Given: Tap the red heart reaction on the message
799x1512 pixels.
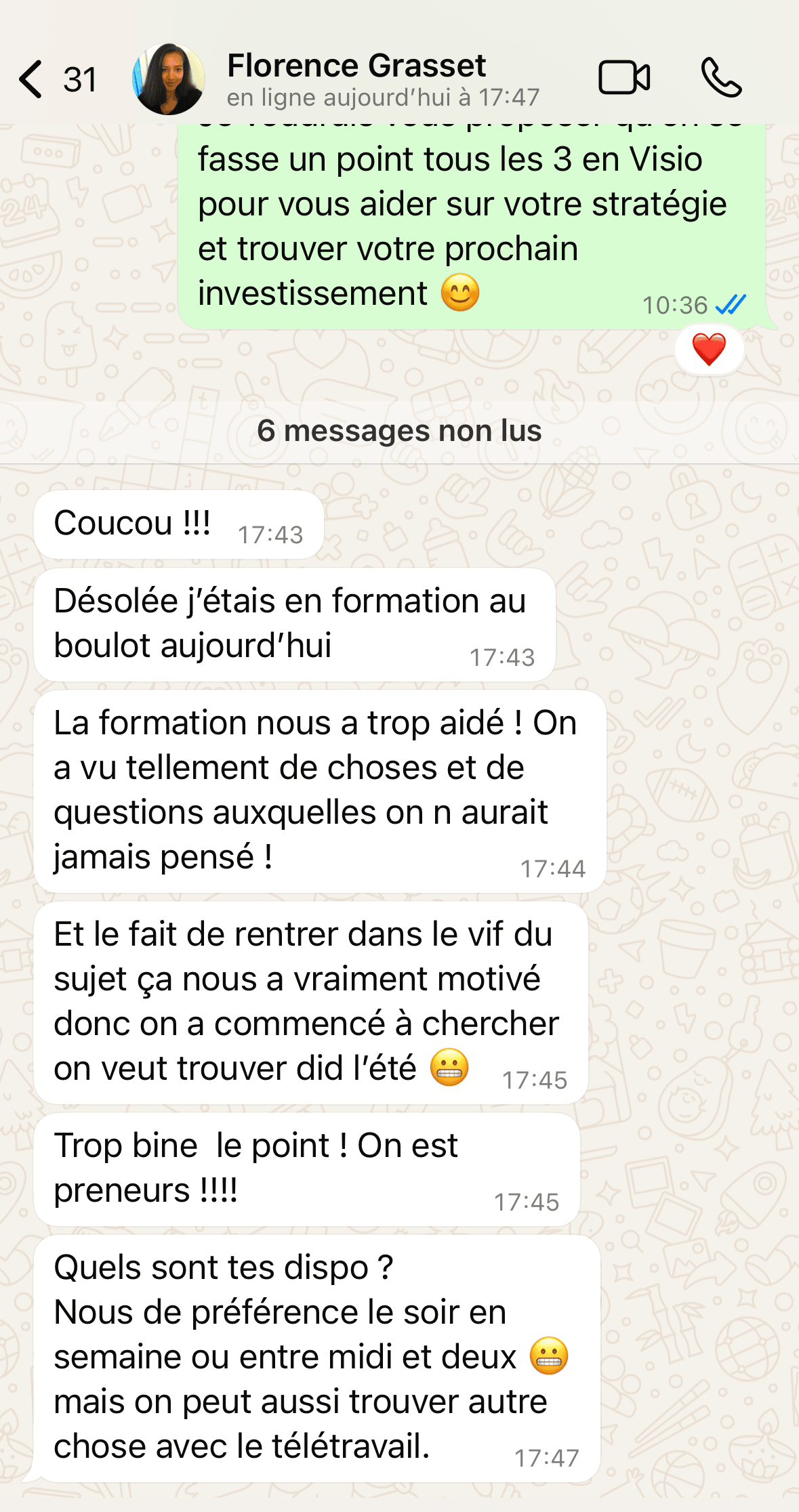Looking at the screenshot, I should click(x=709, y=350).
